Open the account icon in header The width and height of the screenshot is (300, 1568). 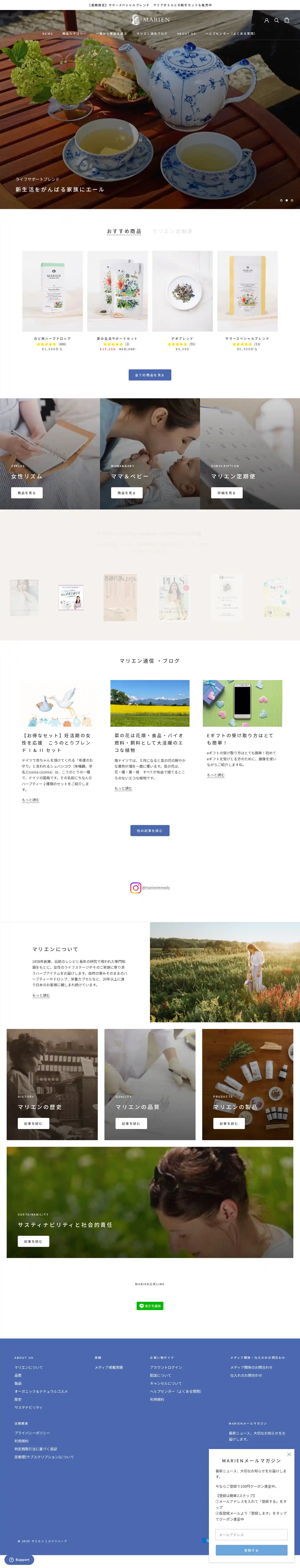point(266,20)
